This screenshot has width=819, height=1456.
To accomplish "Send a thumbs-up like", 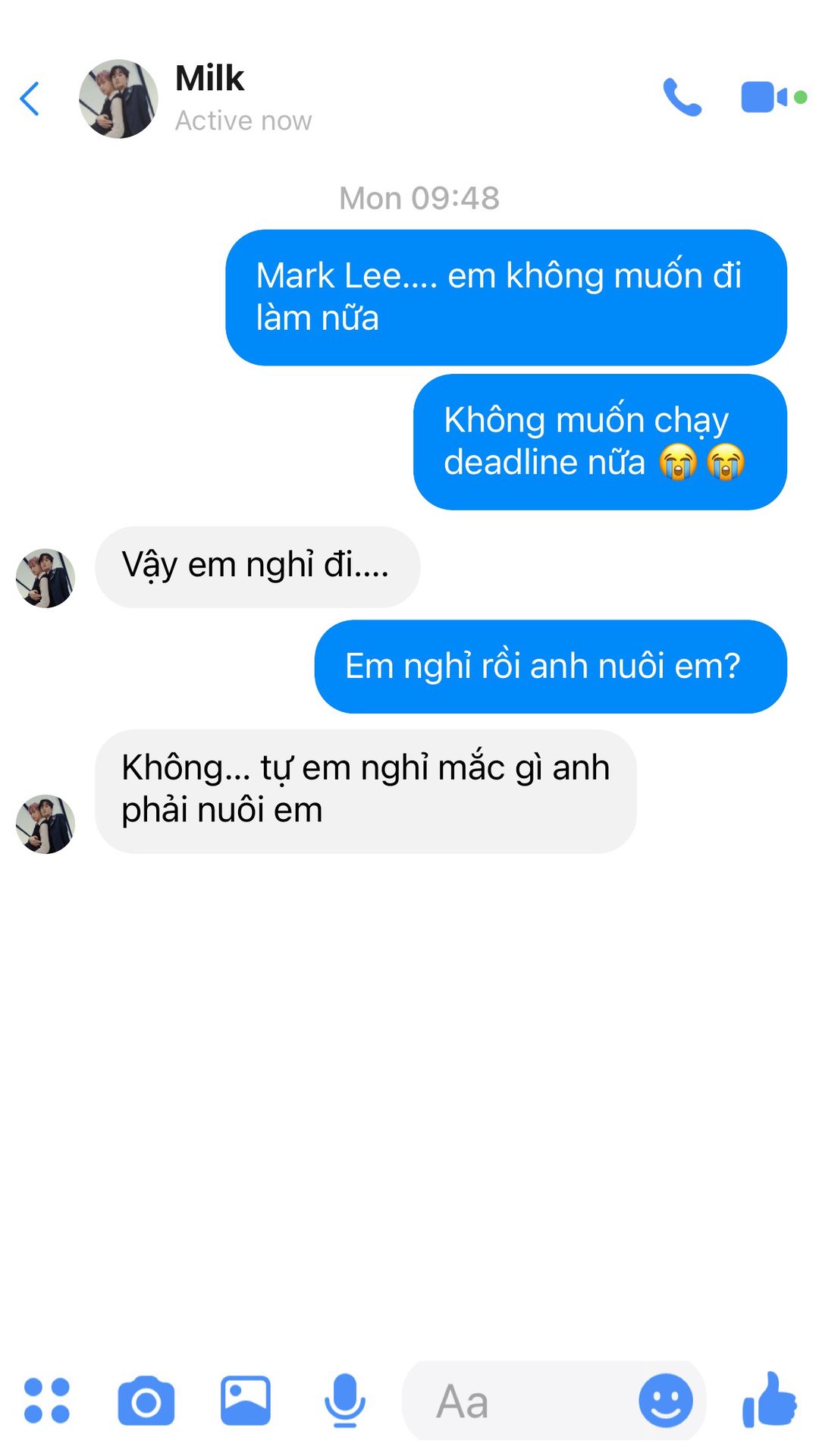I will (x=770, y=1400).
